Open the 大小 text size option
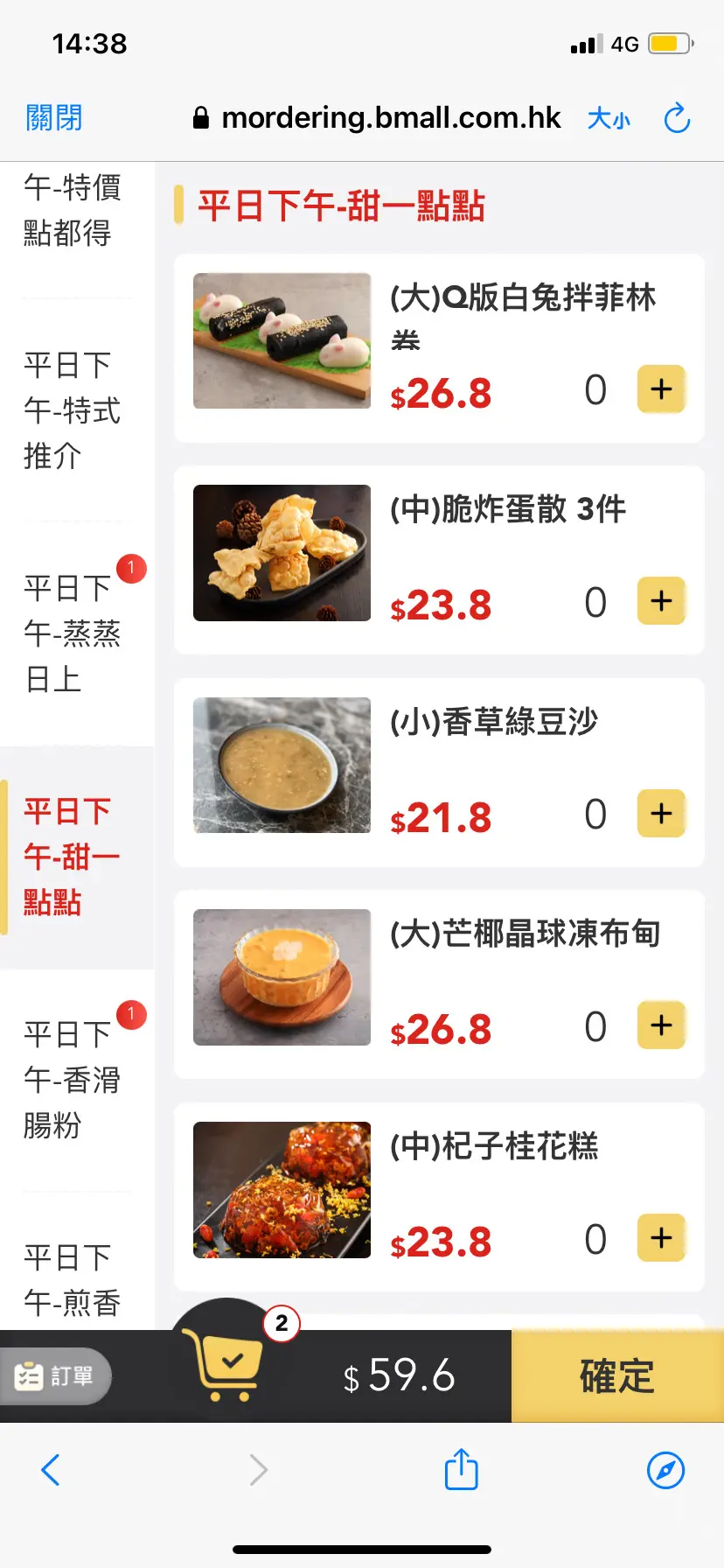The height and width of the screenshot is (1568, 724). 609,118
